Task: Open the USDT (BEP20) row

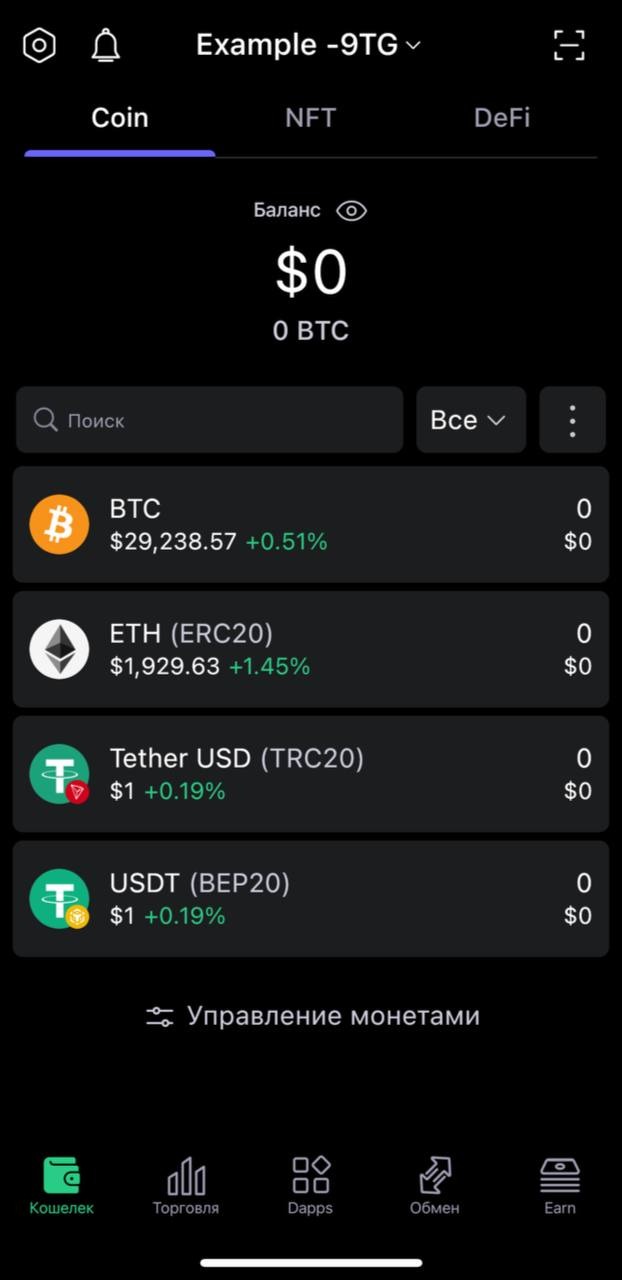Action: (x=310, y=899)
